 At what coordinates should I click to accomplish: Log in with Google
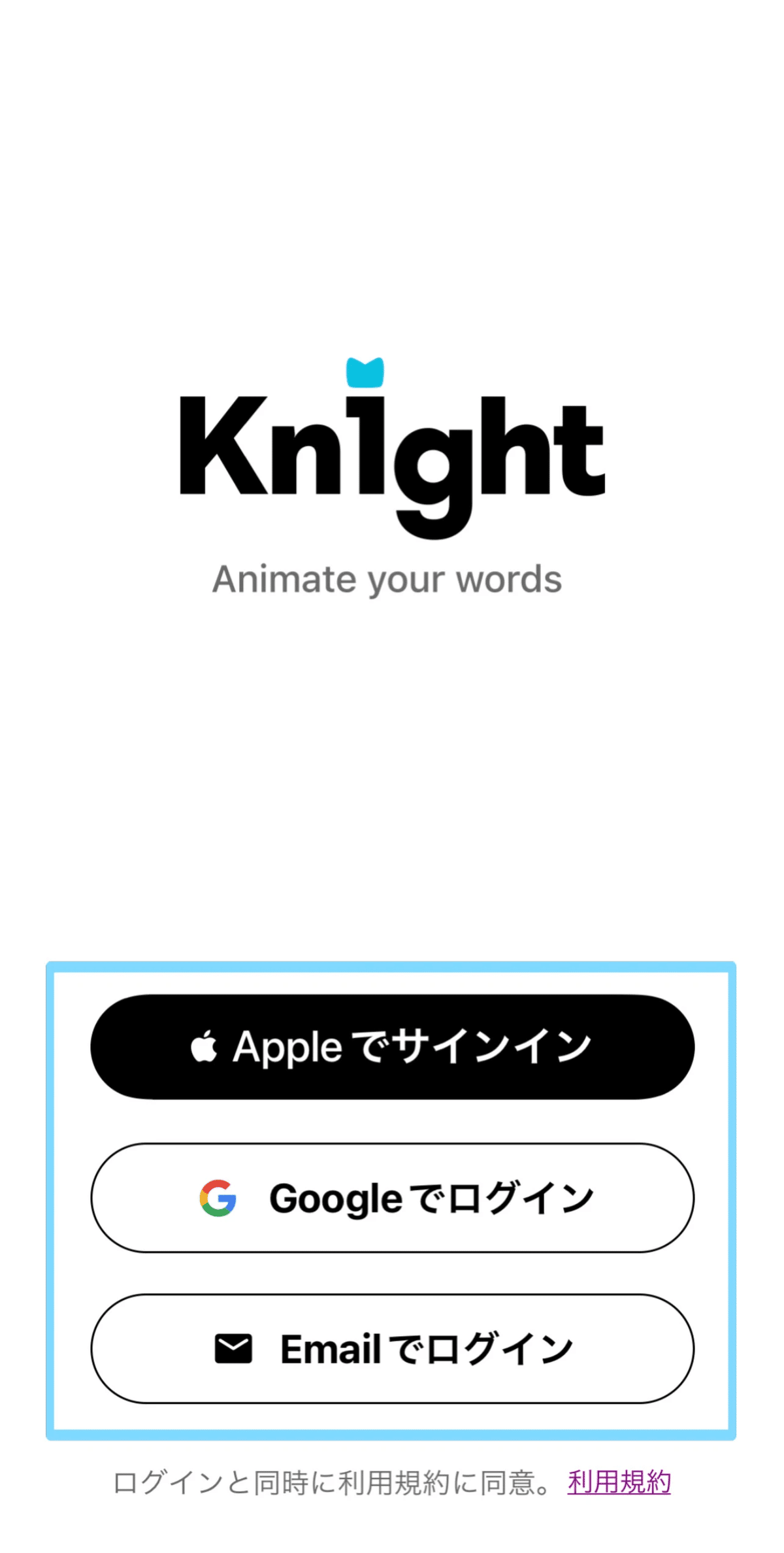tap(392, 1198)
